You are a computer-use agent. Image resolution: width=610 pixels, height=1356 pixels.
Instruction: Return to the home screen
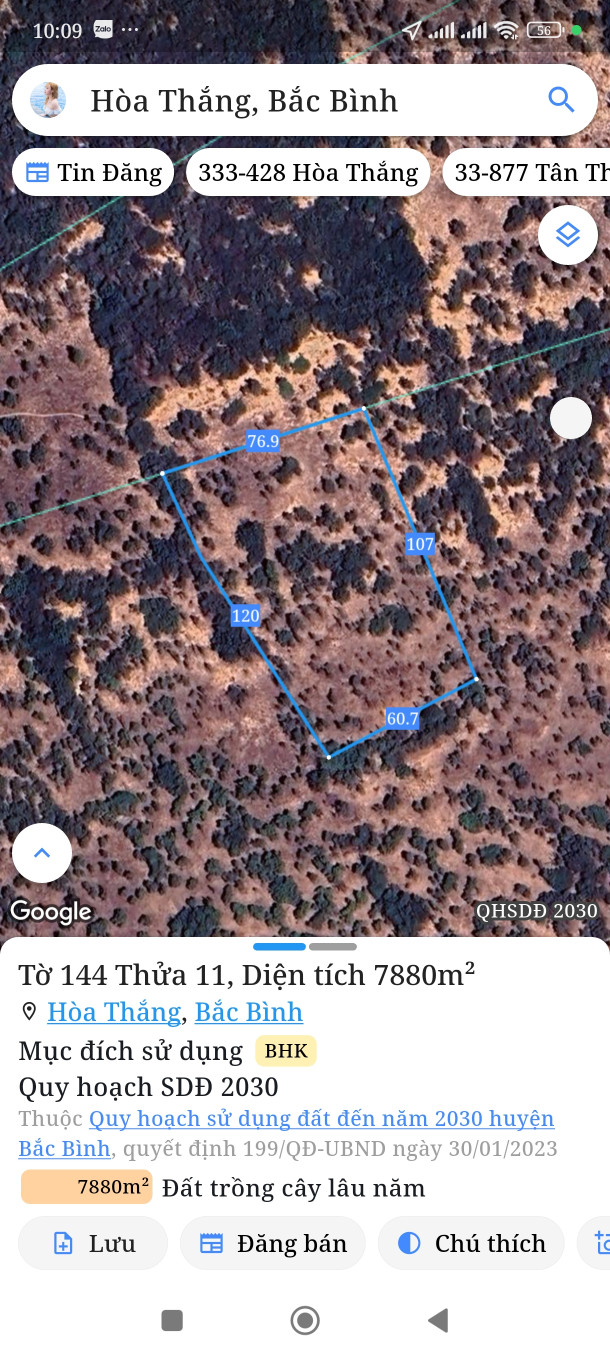(305, 1321)
